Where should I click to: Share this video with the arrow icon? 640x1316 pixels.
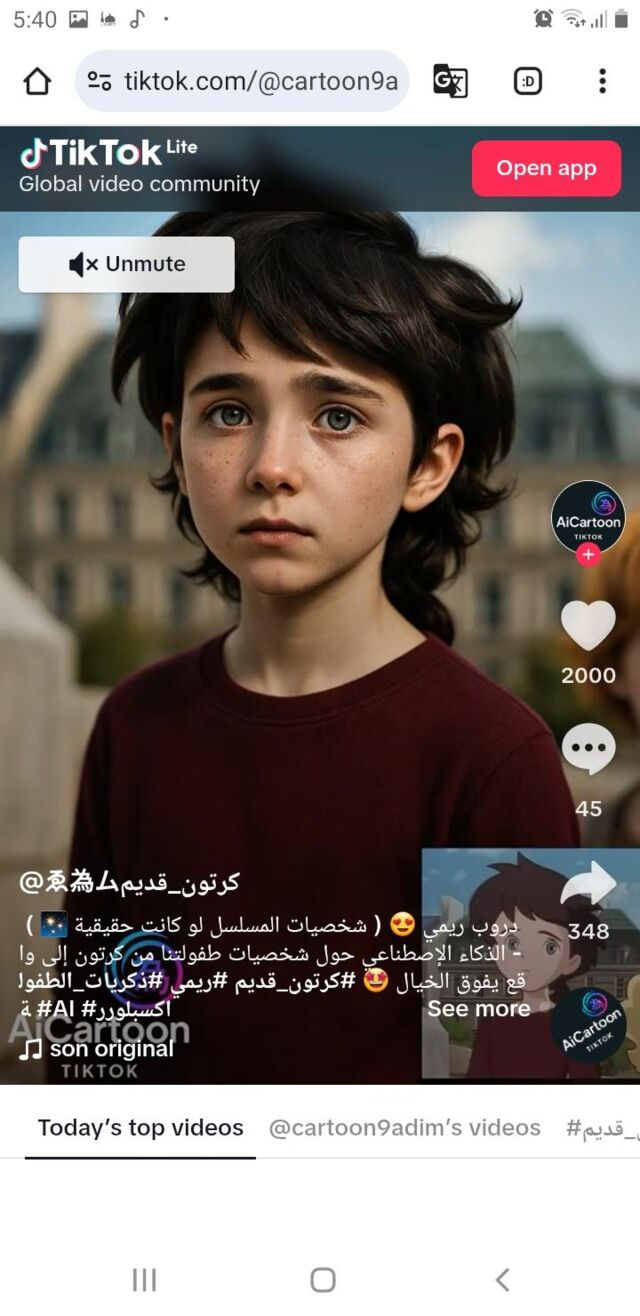pyautogui.click(x=588, y=884)
